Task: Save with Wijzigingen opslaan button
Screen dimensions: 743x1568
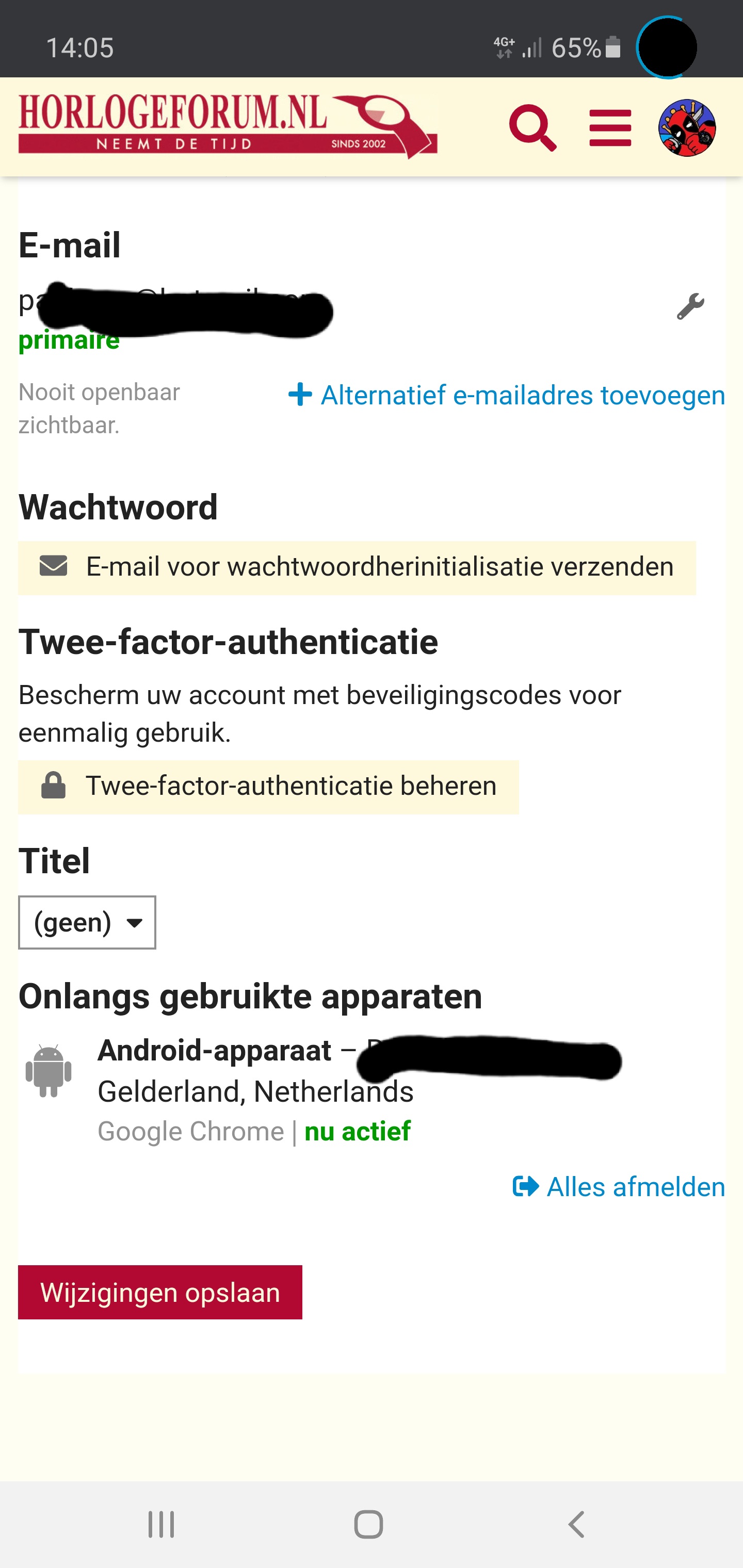Action: point(160,1292)
